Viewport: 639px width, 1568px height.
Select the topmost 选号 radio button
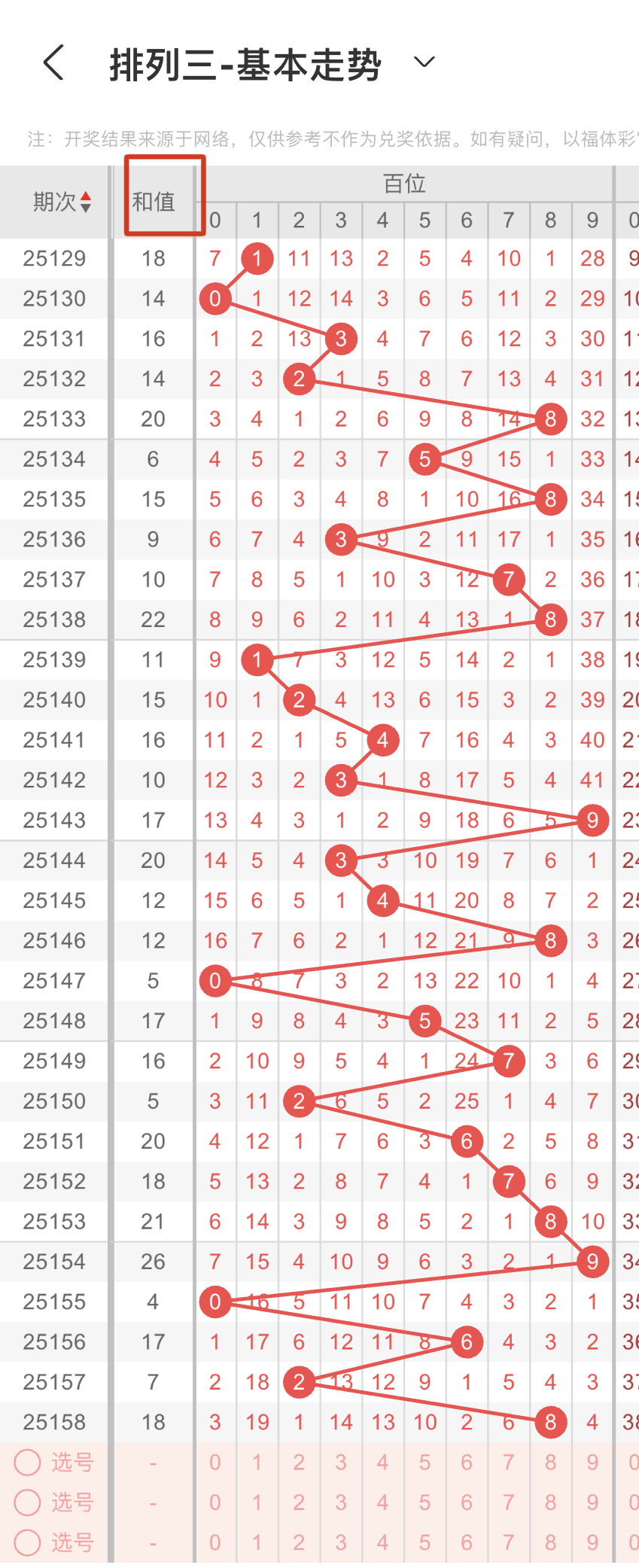(x=28, y=1463)
